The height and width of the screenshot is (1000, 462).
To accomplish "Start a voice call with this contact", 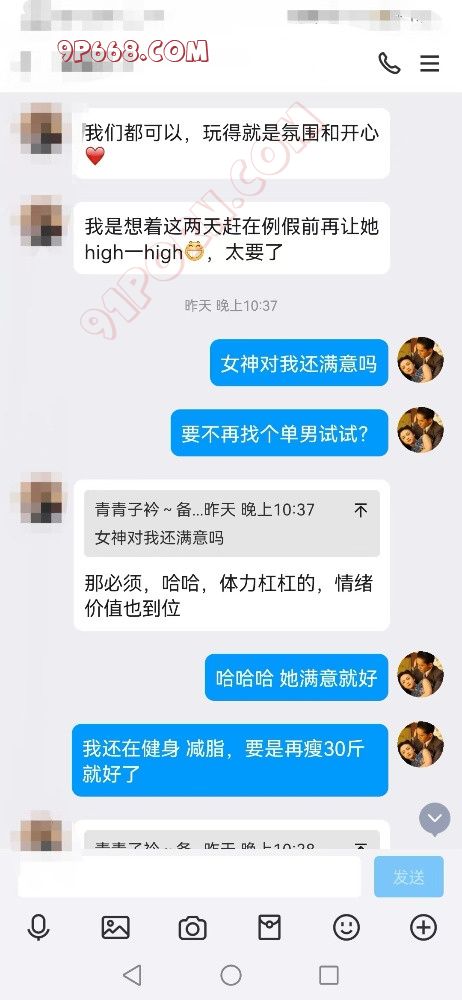I will click(x=389, y=63).
